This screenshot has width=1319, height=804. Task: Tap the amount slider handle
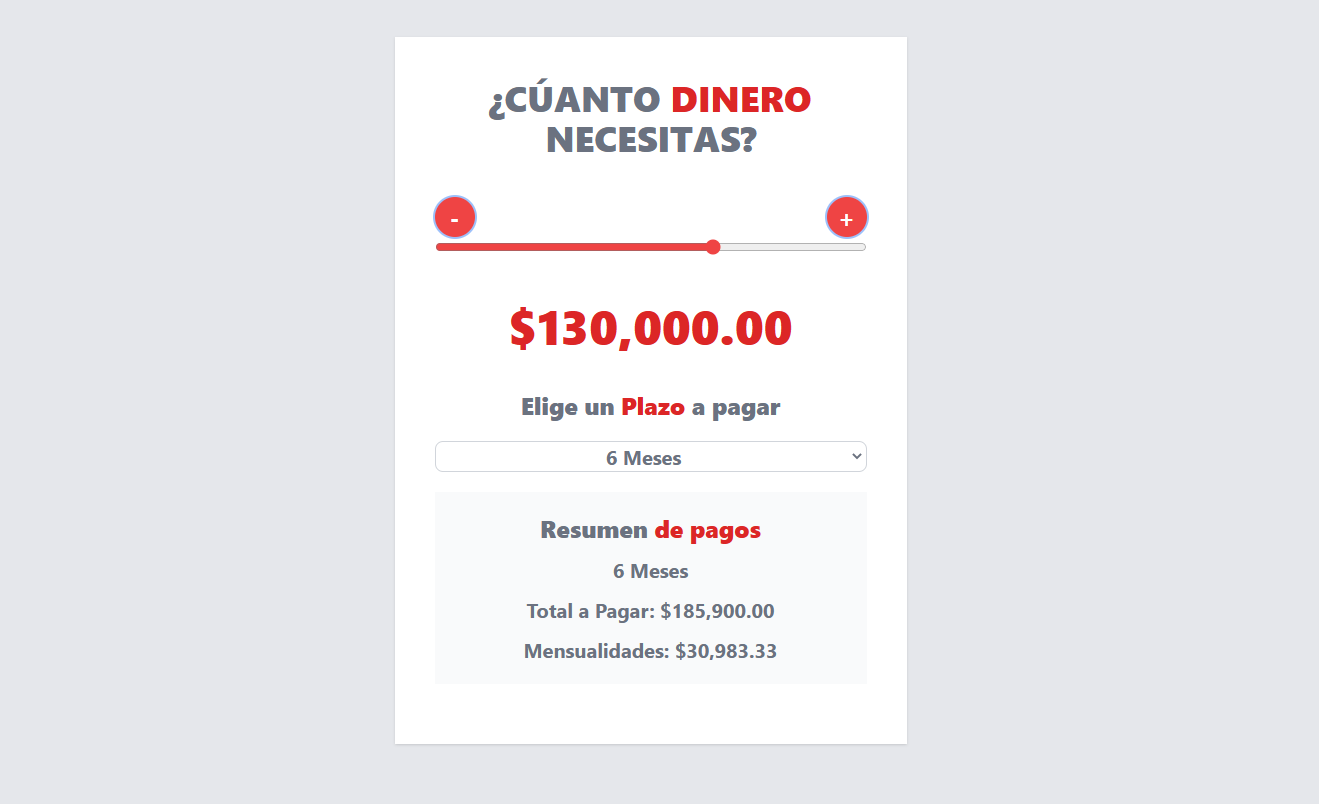coord(713,247)
